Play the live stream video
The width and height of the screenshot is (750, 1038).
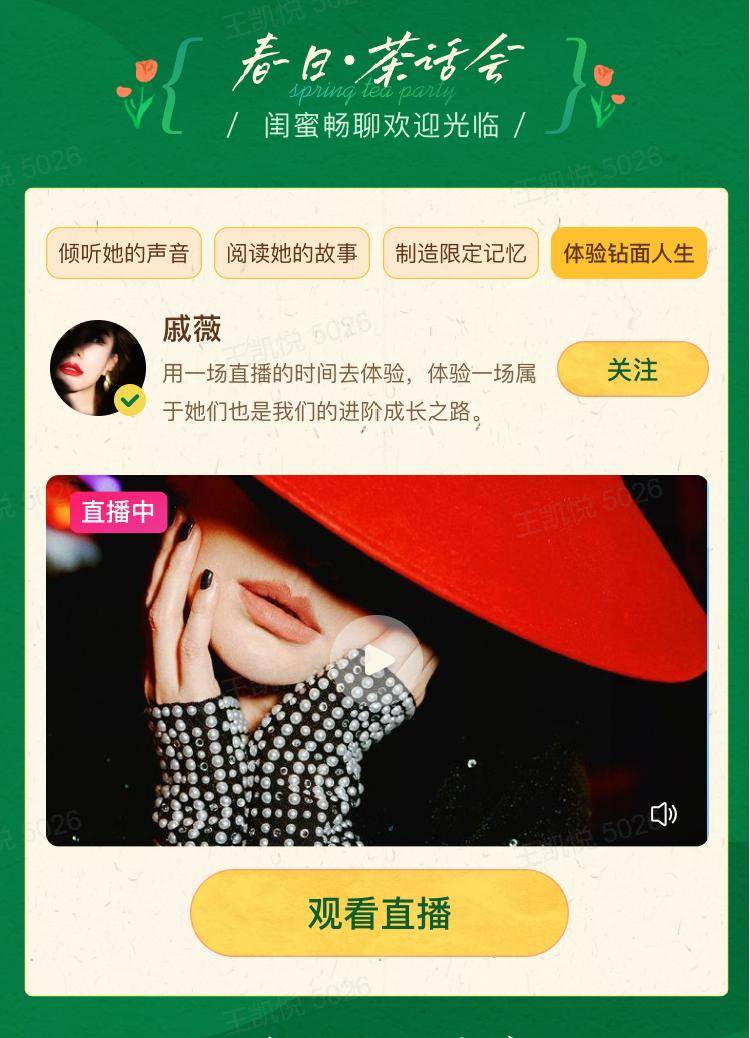pyautogui.click(x=378, y=660)
